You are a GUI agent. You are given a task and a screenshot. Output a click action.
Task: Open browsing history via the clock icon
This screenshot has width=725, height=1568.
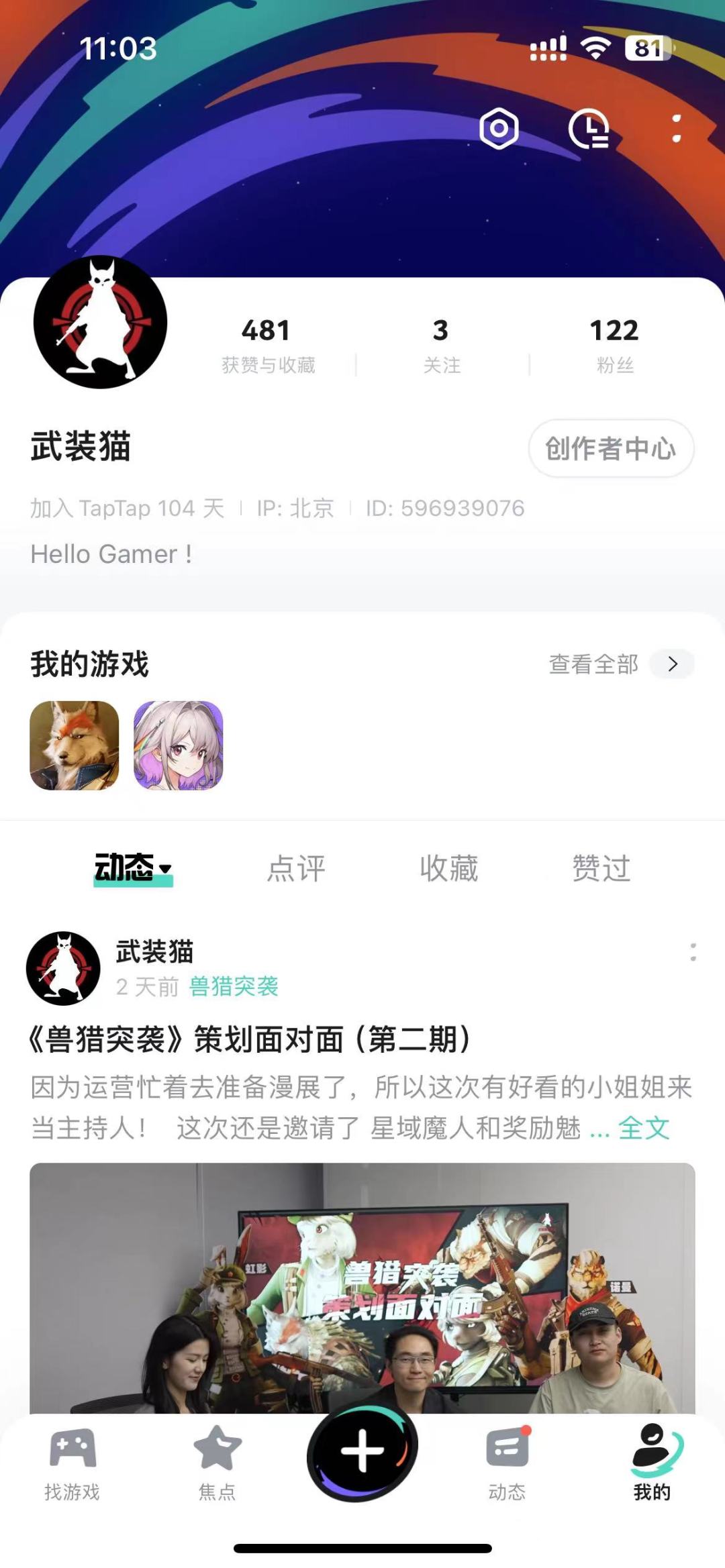pos(591,129)
